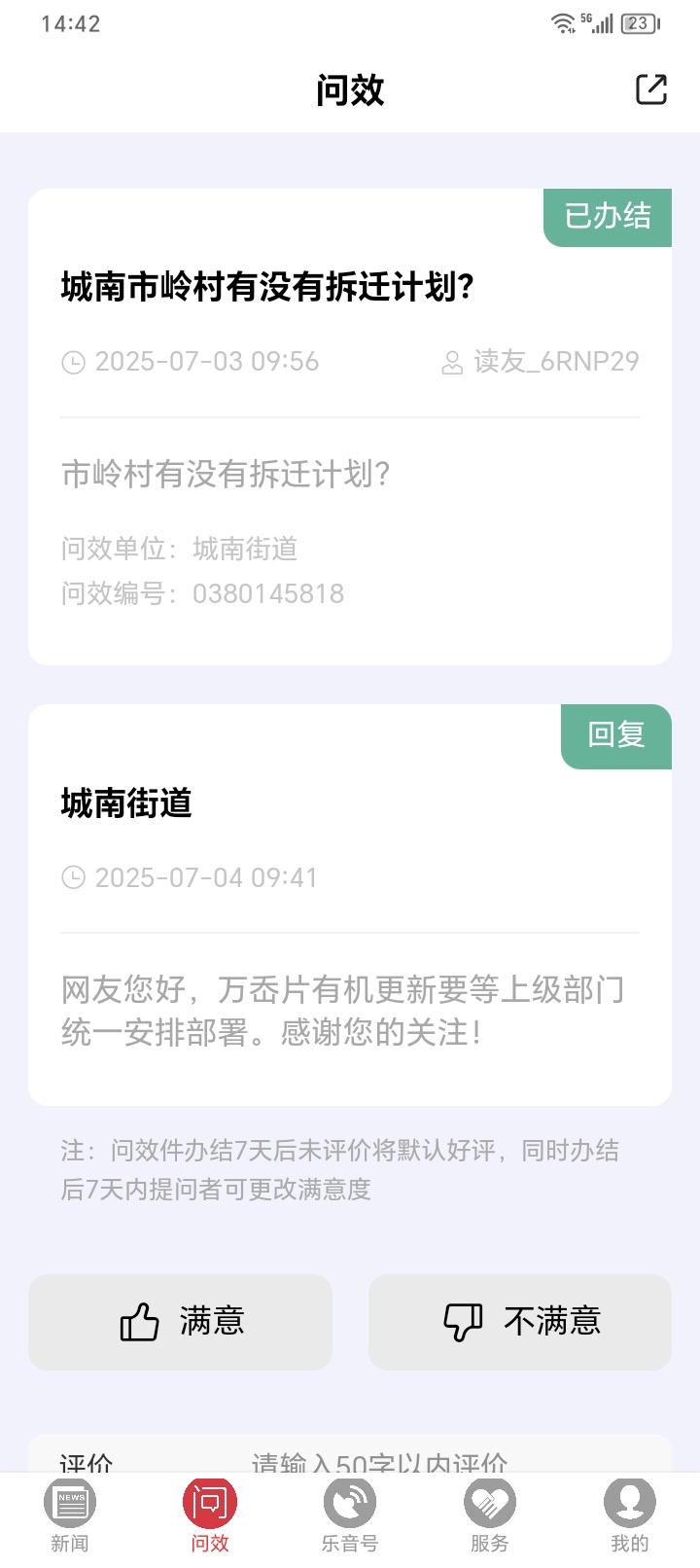
Task: Switch to the 新闻 tab
Action: click(70, 1517)
